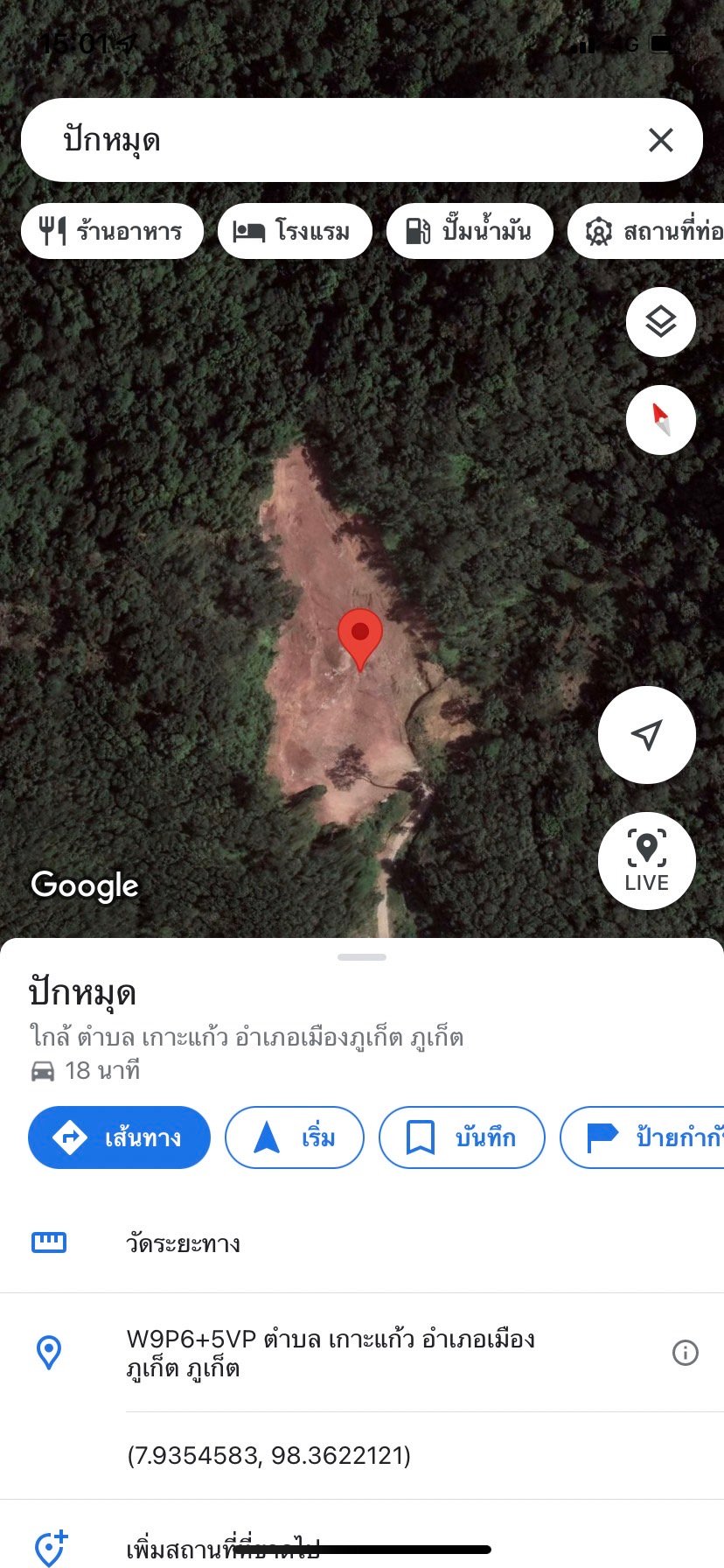Select the ร้านอาหาร restaurants chip
Viewport: 724px width, 1568px height.
pyautogui.click(x=112, y=231)
